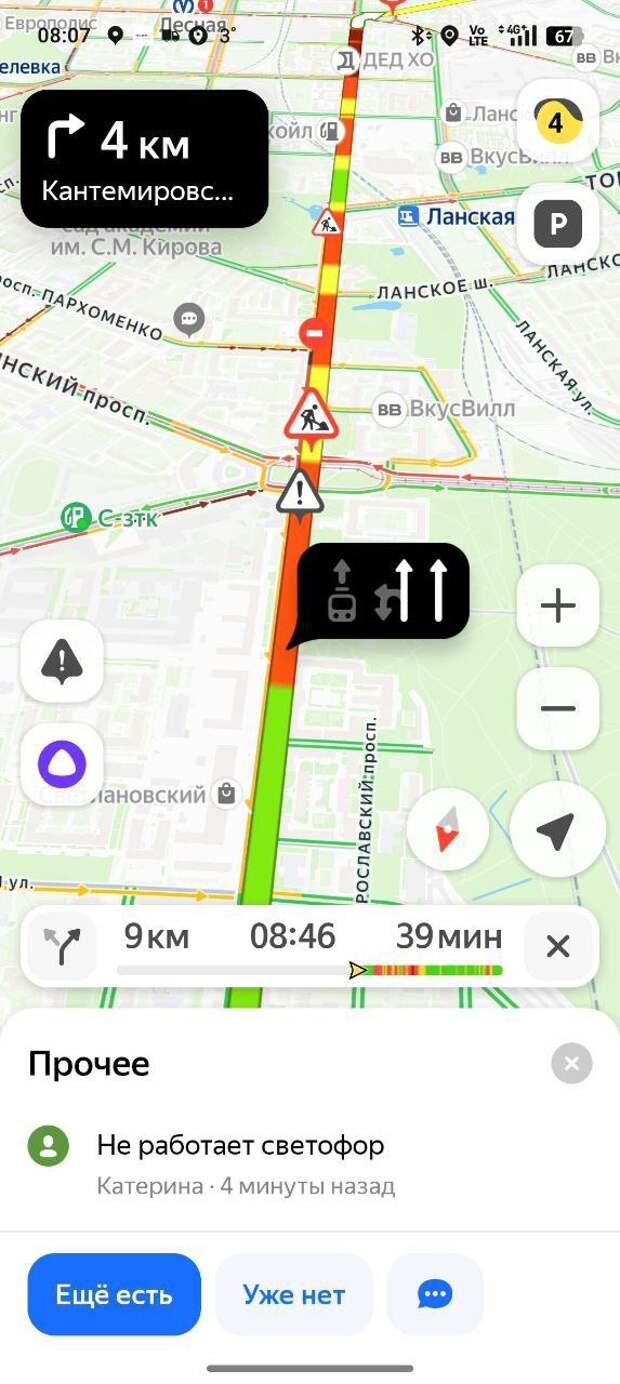This screenshot has height=1384, width=620.
Task: Open the road works sign on route
Action: [311, 415]
